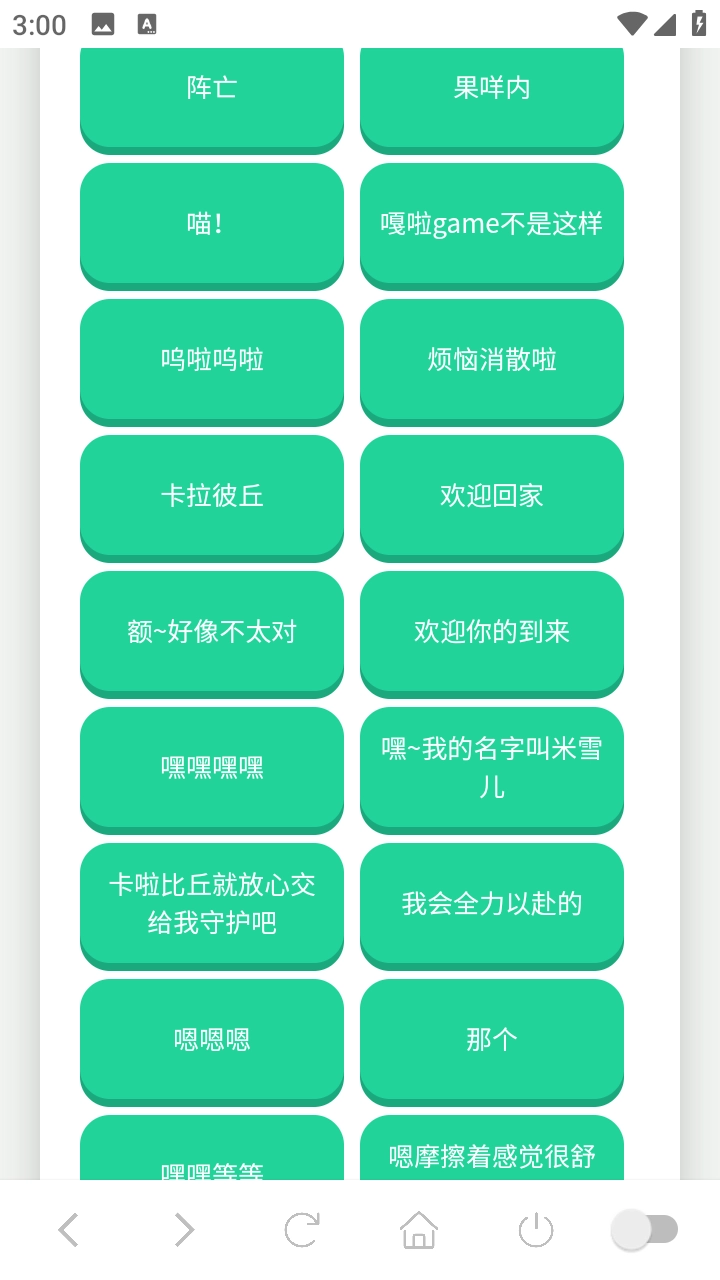Image resolution: width=720 pixels, height=1280 pixels.
Task: Tap 嘿~我的名字叫米雪儿
Action: 491,769
